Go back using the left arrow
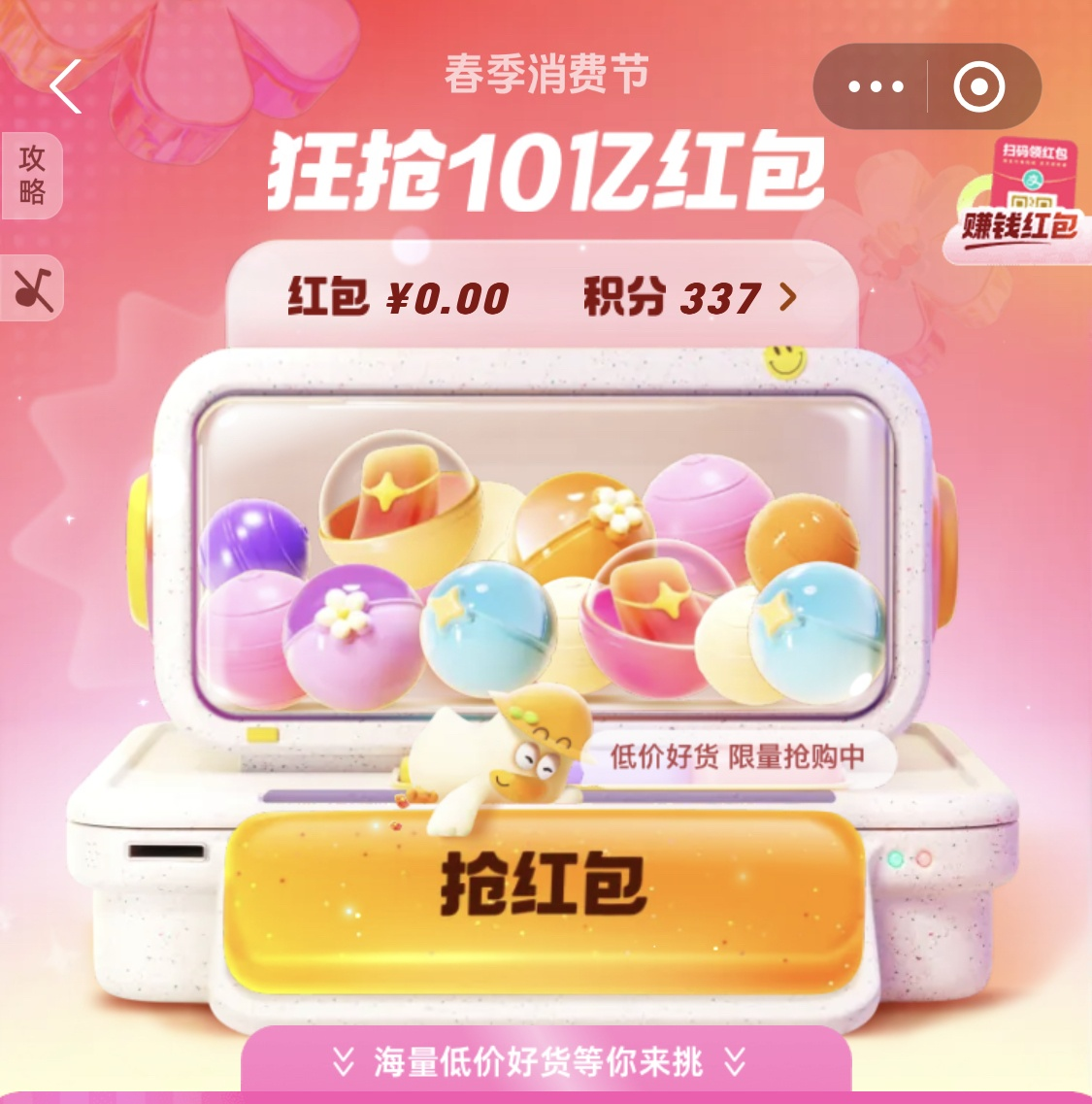The height and width of the screenshot is (1104, 1092). coord(66,87)
